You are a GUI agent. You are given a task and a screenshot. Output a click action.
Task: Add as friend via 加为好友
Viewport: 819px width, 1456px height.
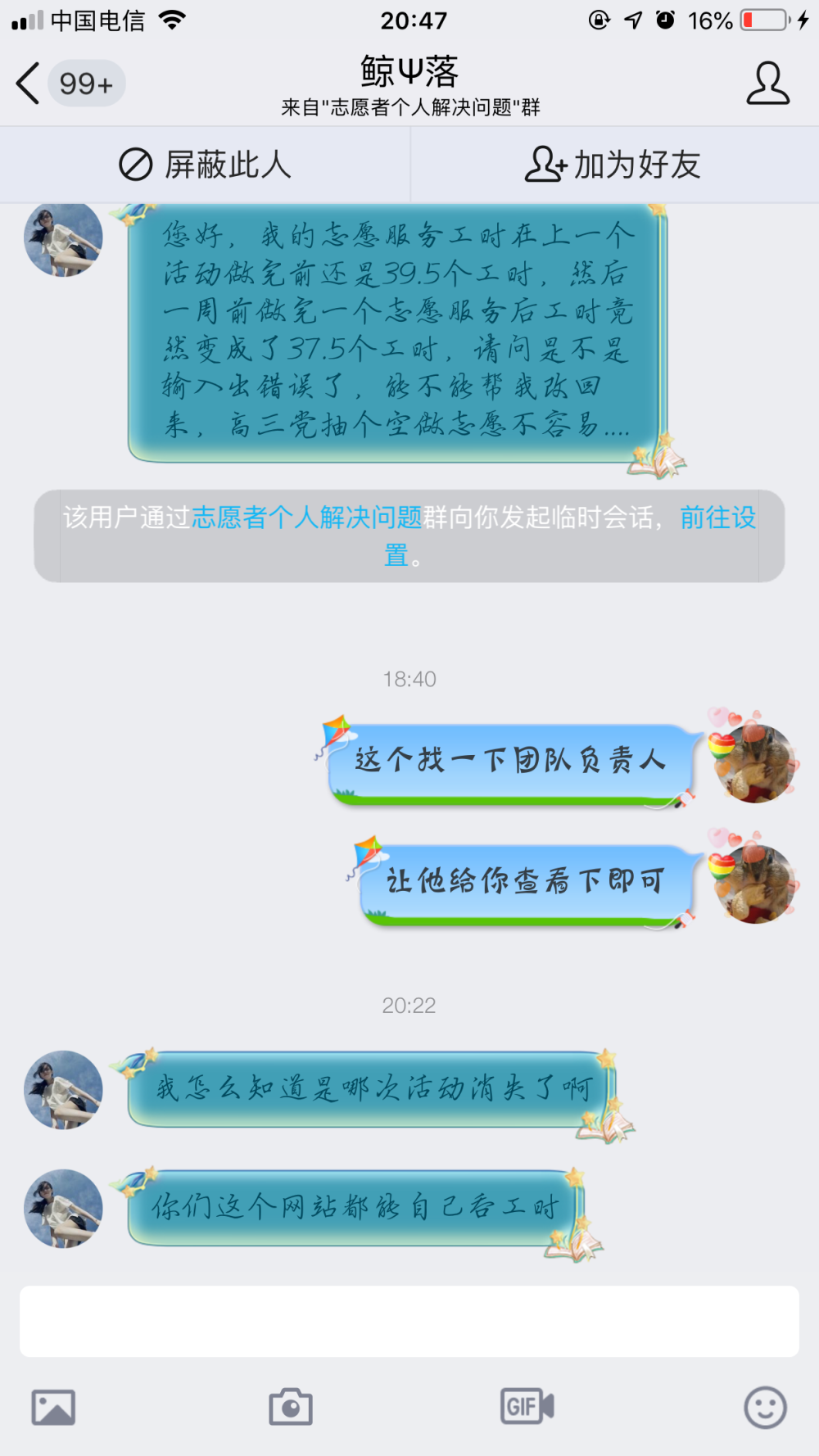point(613,165)
